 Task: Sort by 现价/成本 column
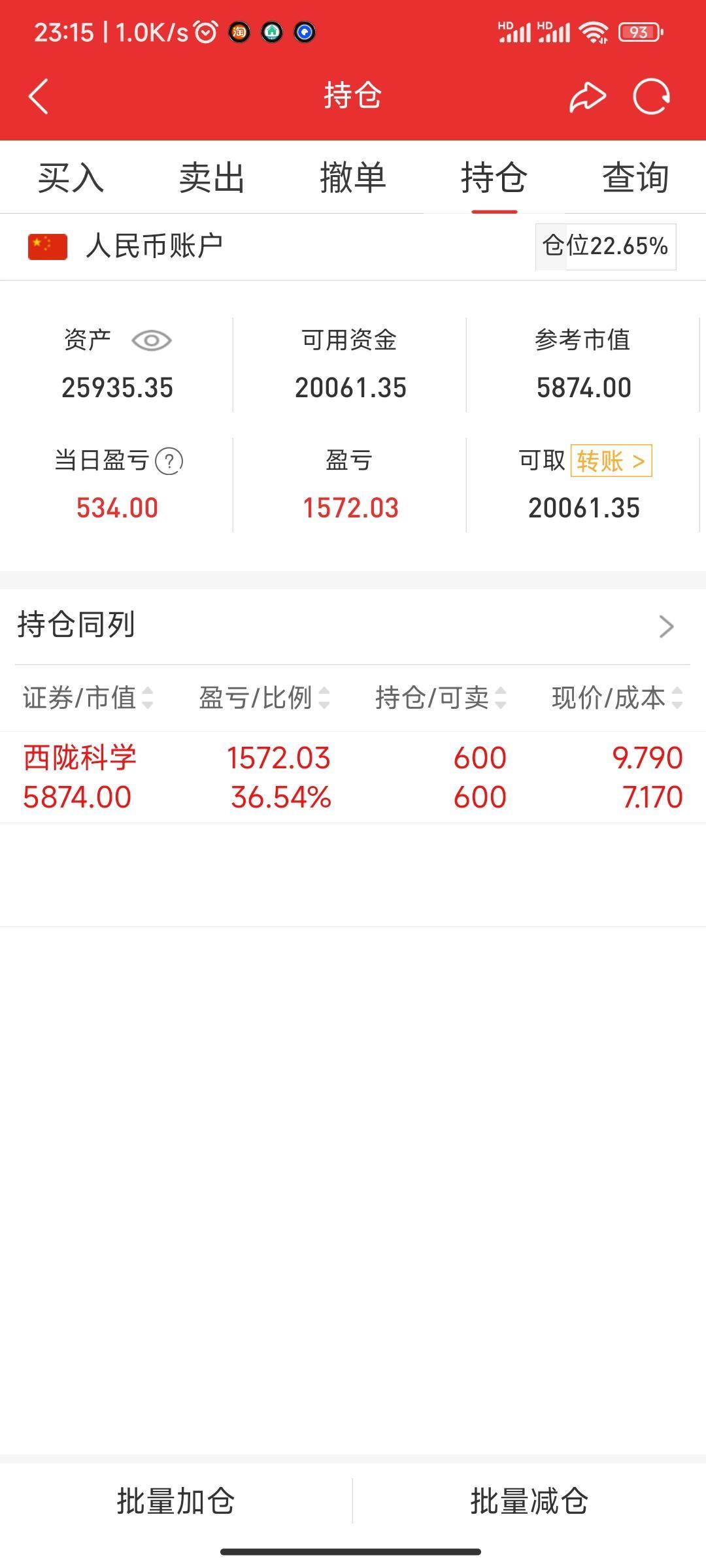pos(617,698)
